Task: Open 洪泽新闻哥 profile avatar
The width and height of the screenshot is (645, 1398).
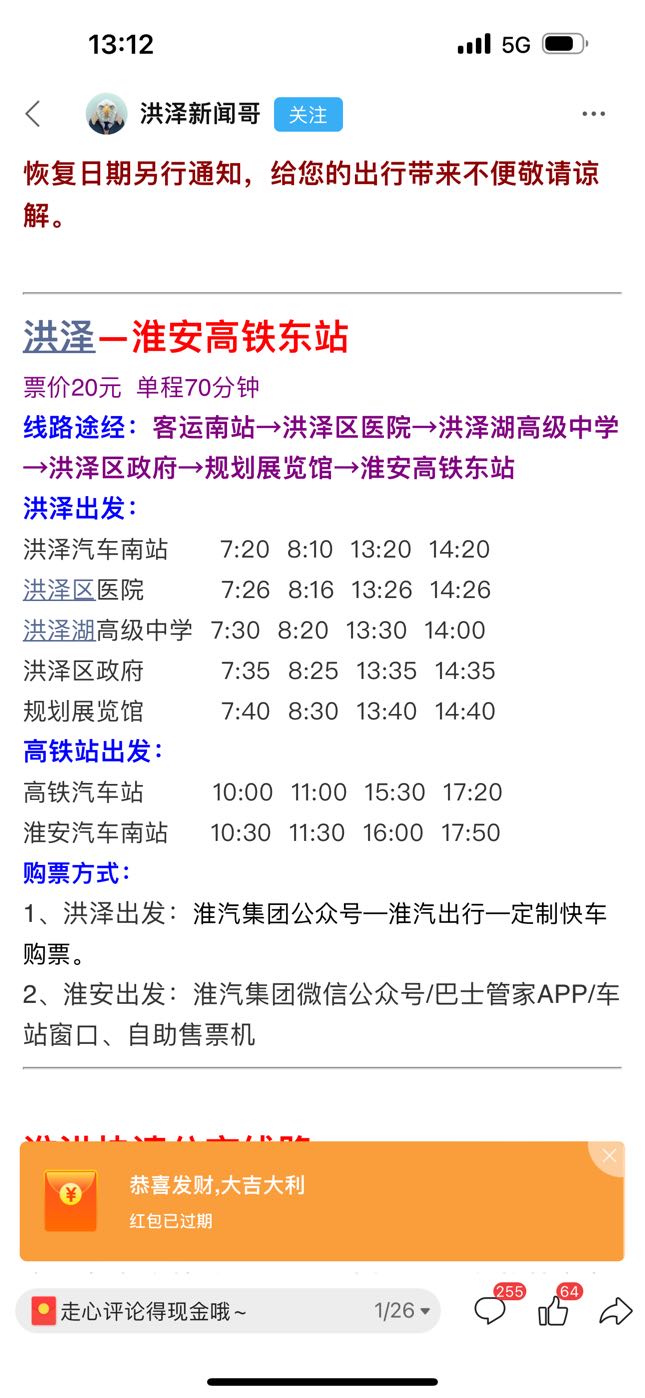Action: coord(107,114)
